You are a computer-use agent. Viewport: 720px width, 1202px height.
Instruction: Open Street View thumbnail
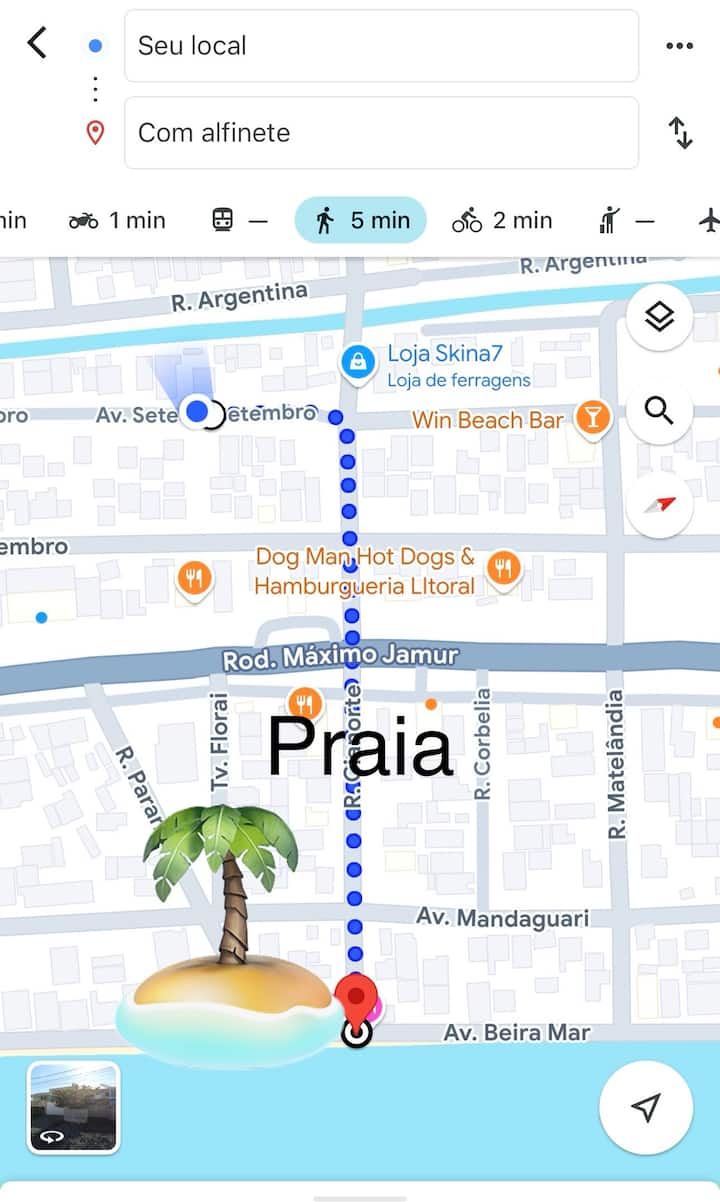[x=74, y=1107]
